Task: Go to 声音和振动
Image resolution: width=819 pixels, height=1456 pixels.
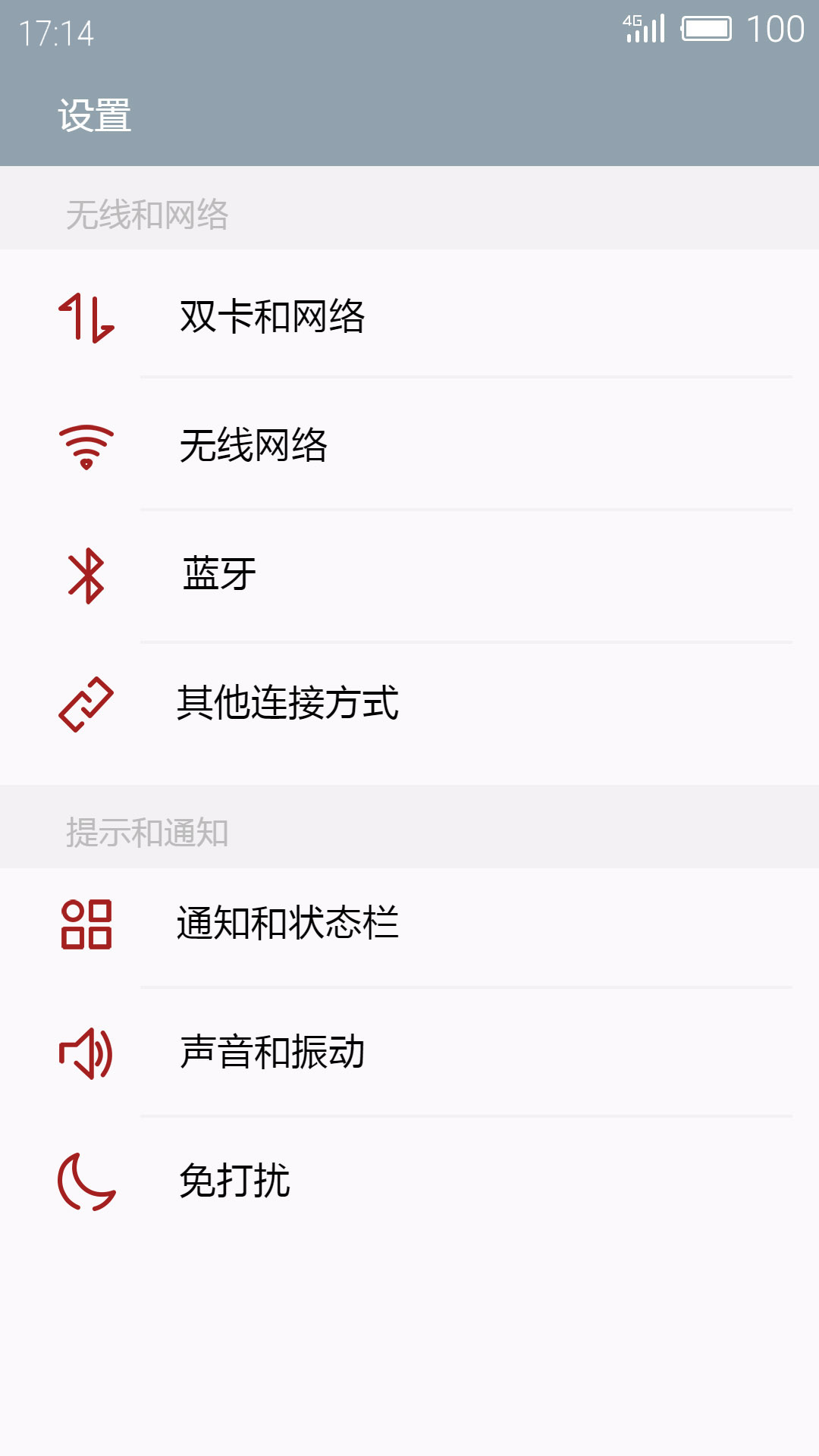Action: (409, 1053)
